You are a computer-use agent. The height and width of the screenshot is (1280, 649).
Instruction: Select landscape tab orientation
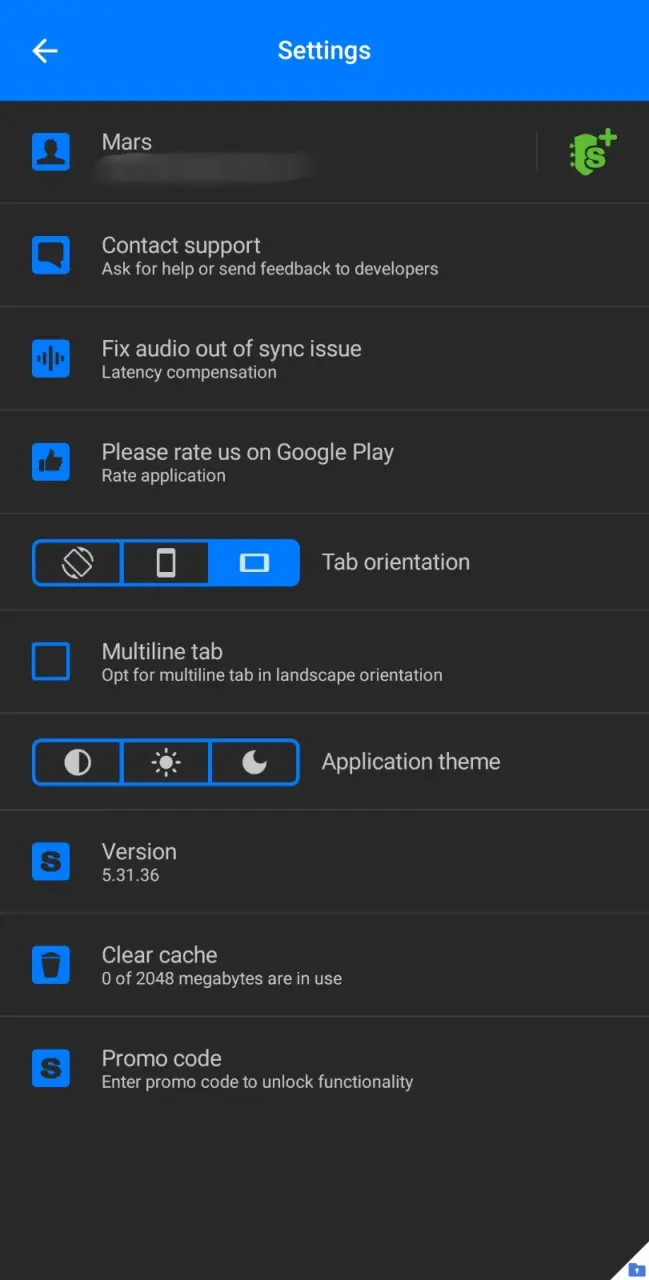[254, 563]
